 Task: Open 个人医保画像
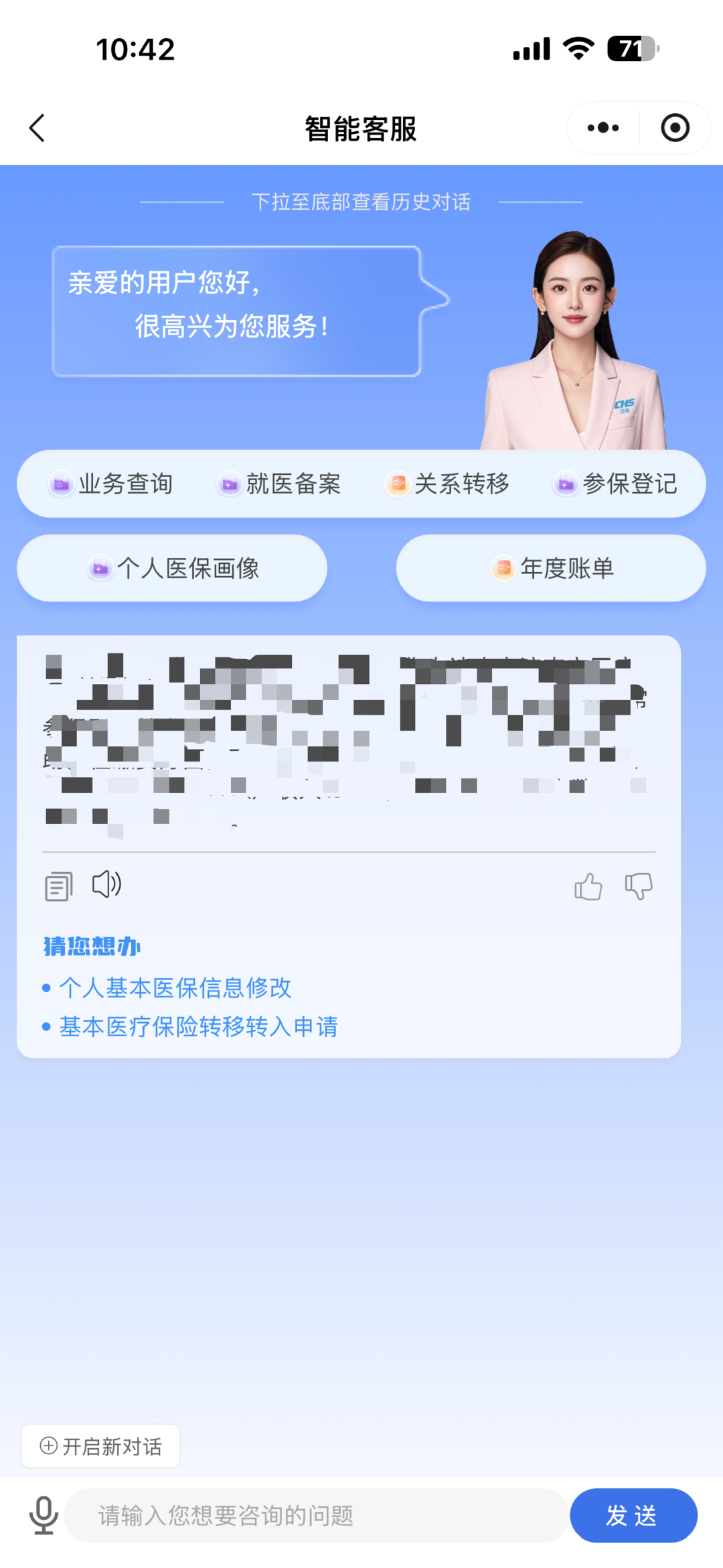click(172, 568)
